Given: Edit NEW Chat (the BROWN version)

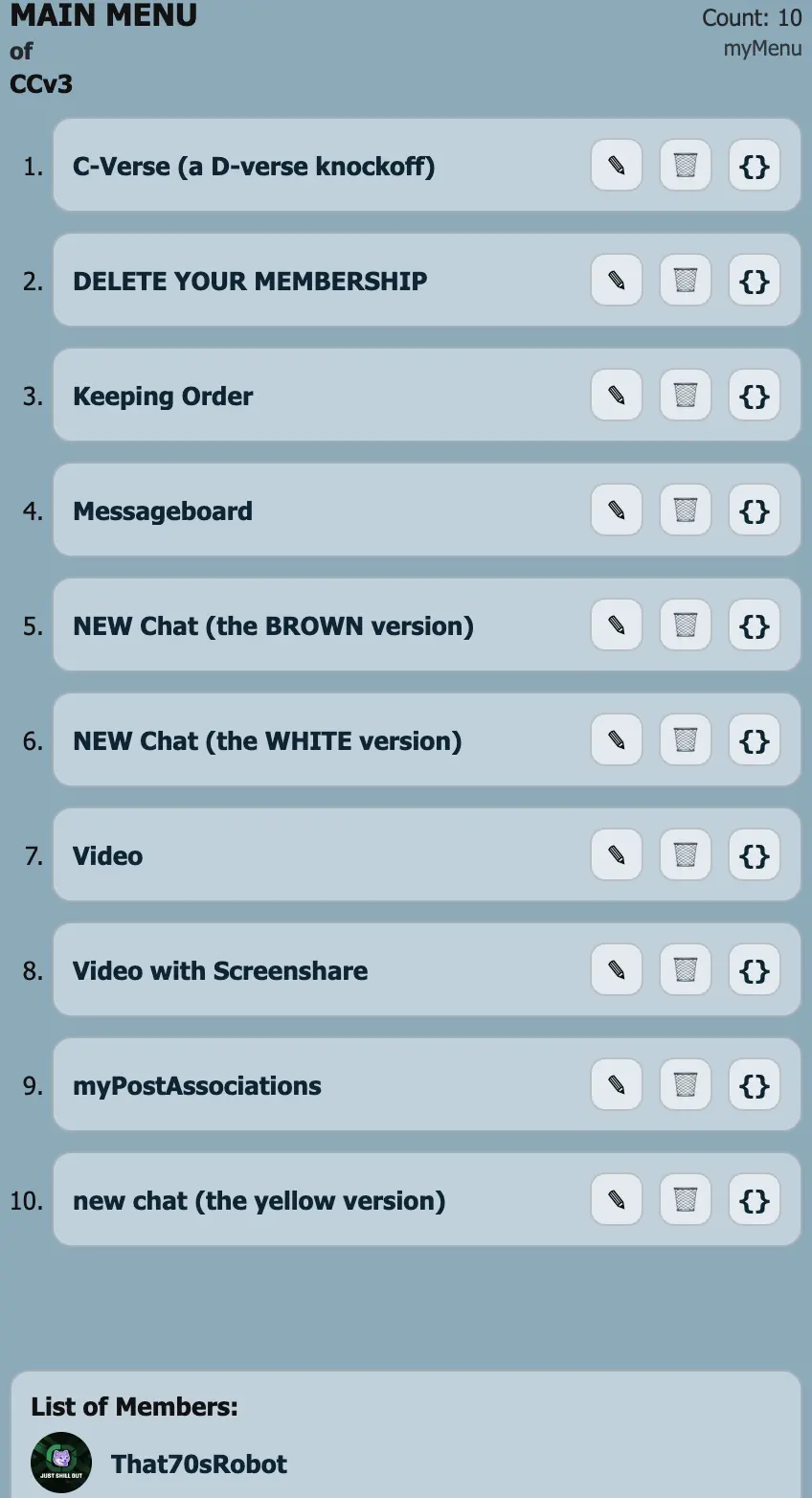Looking at the screenshot, I should coord(617,625).
